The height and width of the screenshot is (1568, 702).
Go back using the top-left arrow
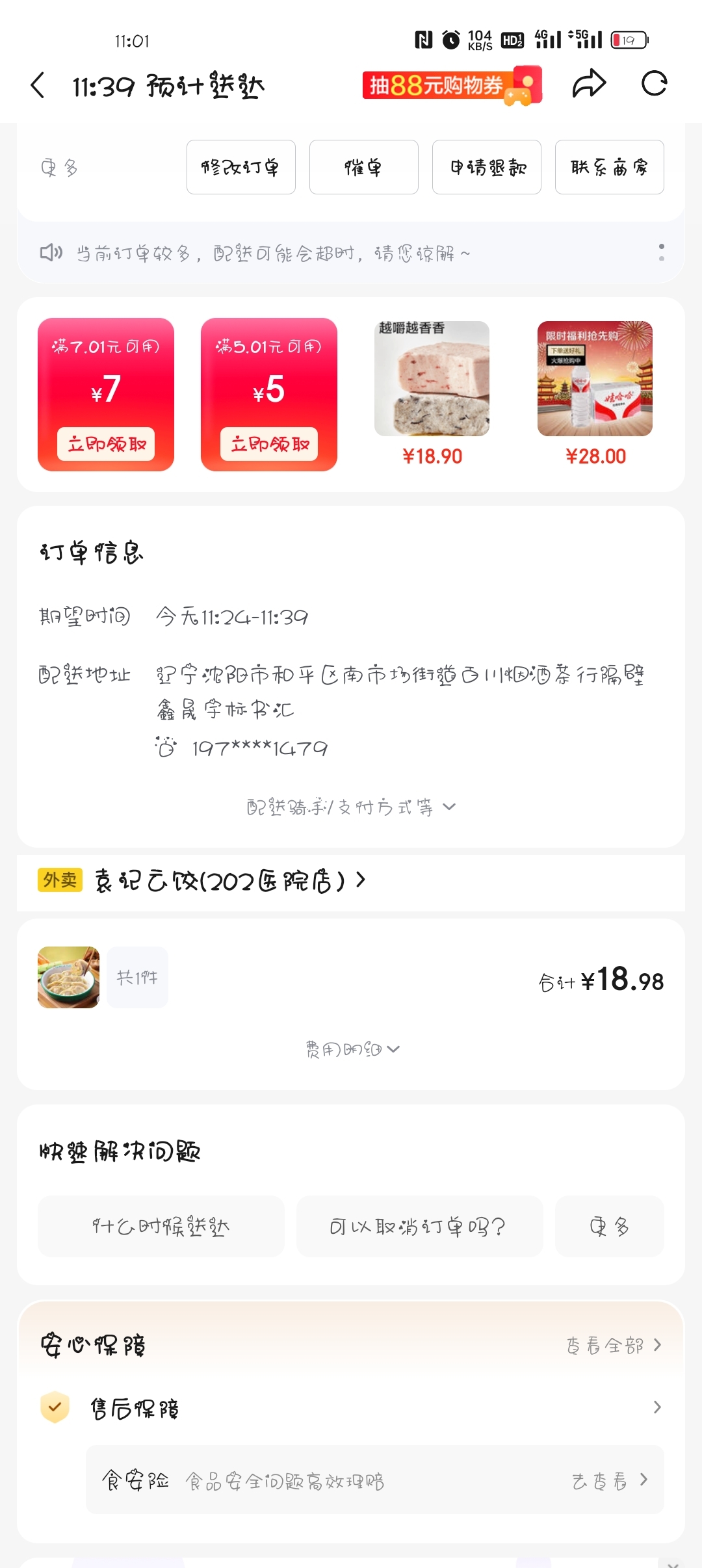tap(38, 85)
